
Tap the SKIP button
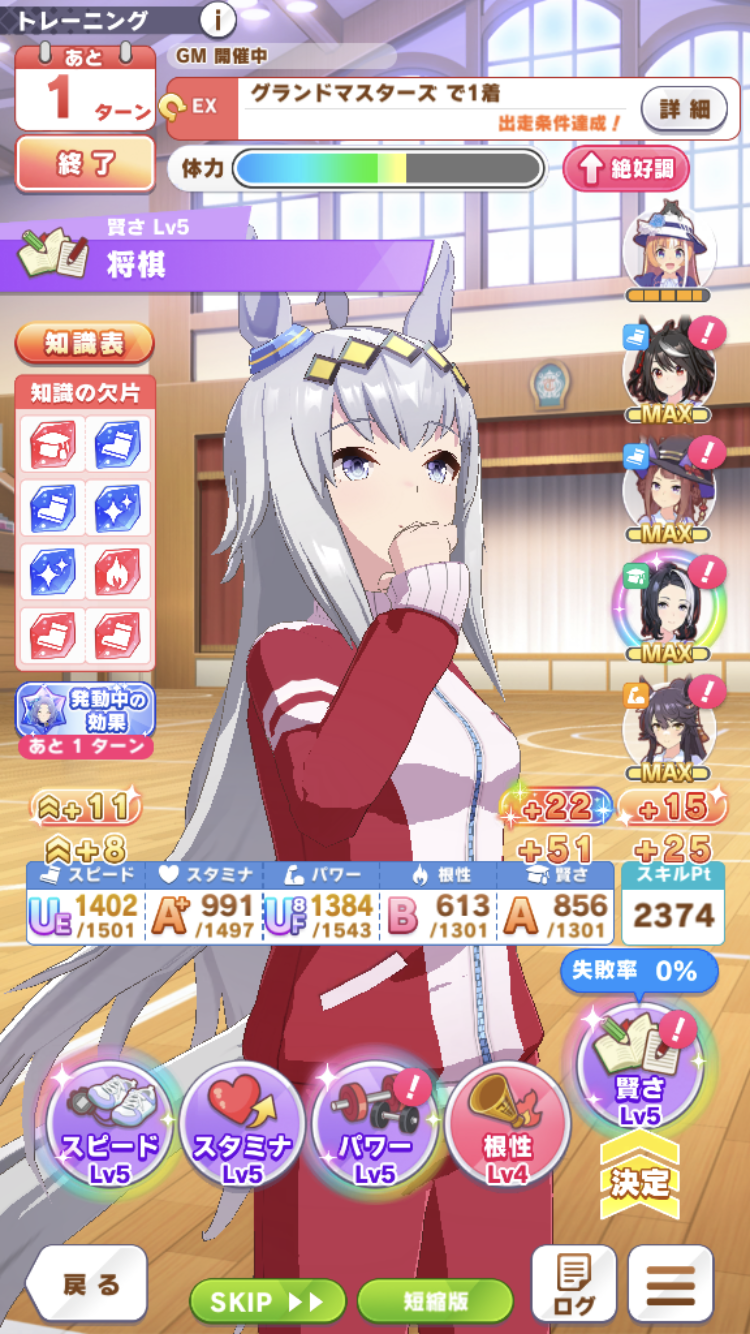click(267, 1301)
